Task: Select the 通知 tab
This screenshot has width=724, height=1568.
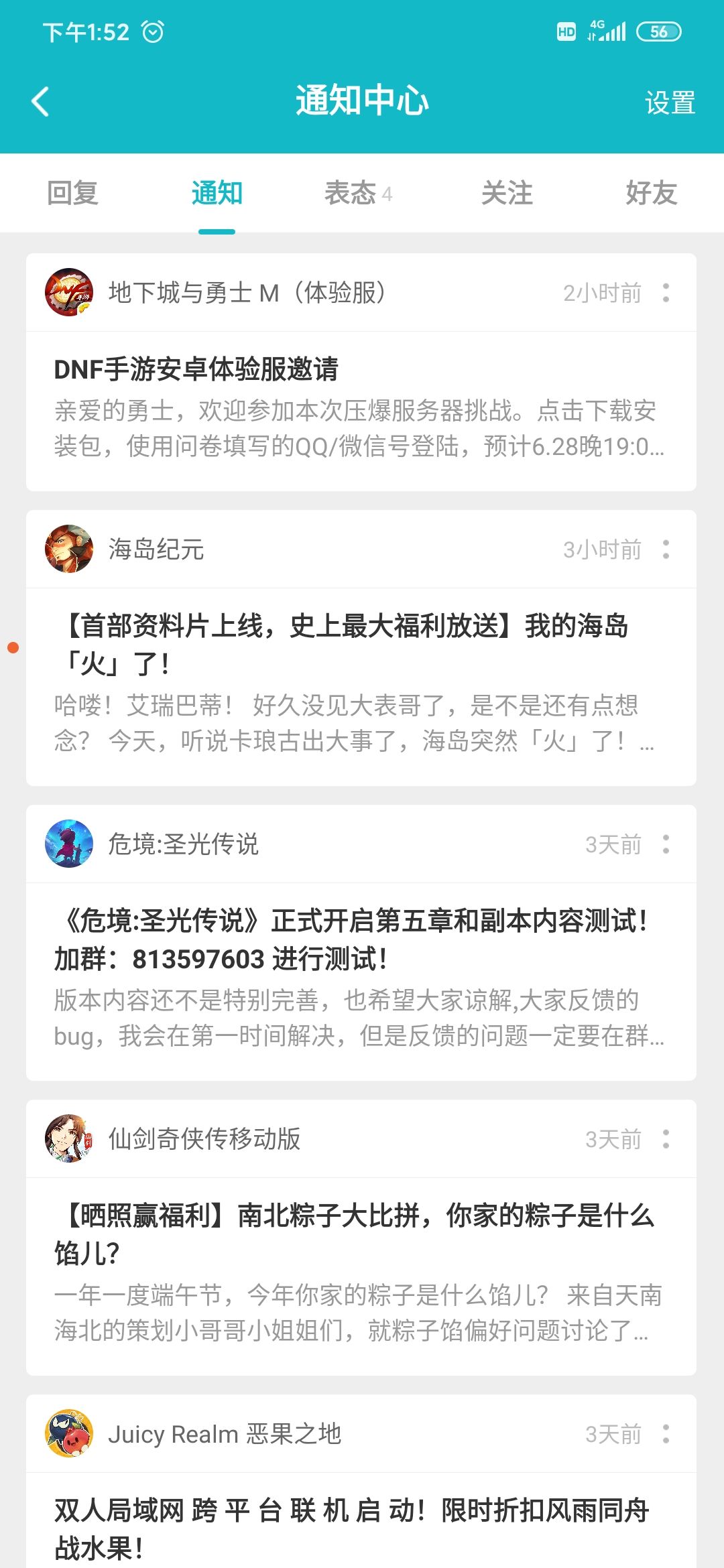Action: [217, 193]
